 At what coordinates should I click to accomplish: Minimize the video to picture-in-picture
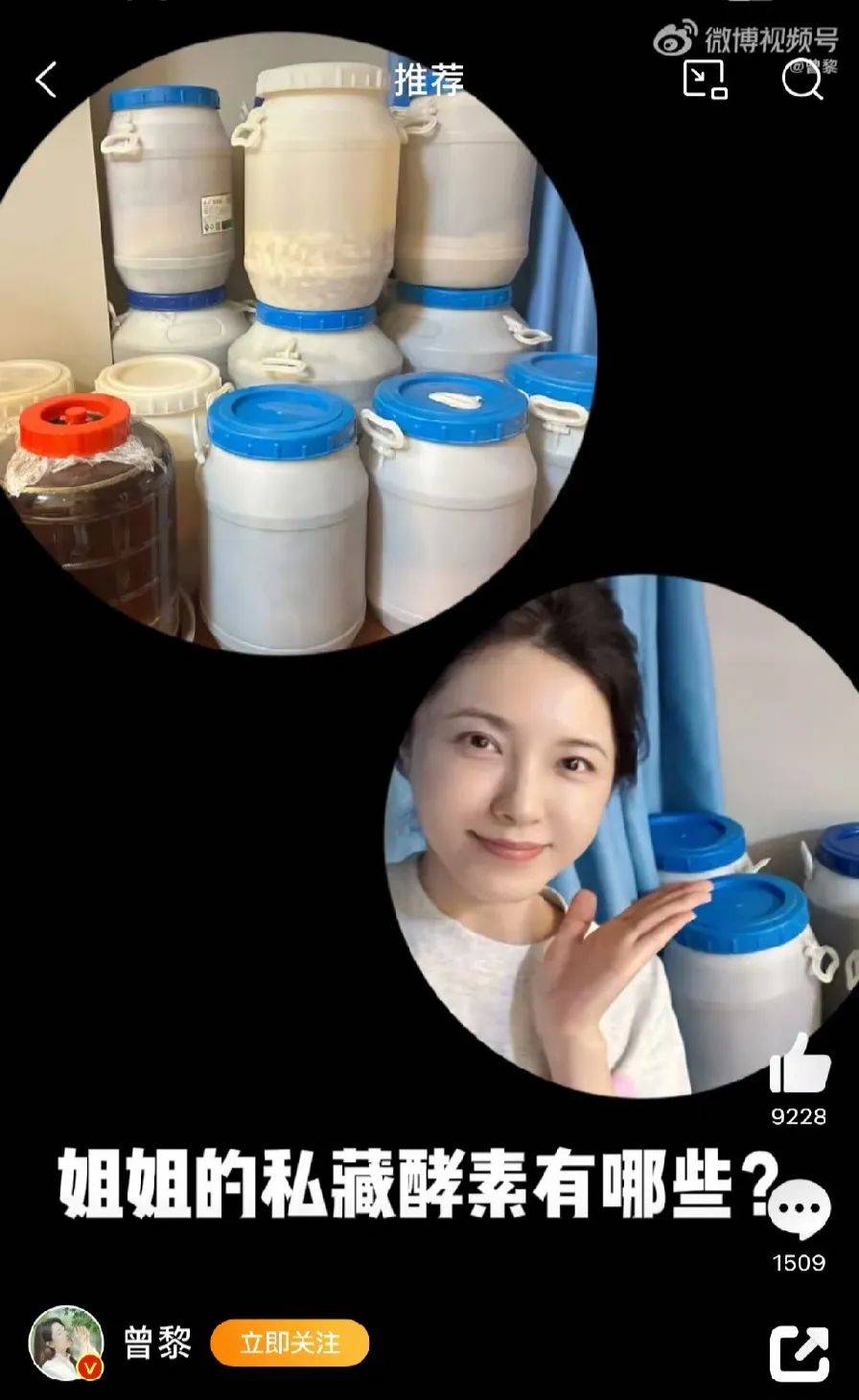[705, 80]
